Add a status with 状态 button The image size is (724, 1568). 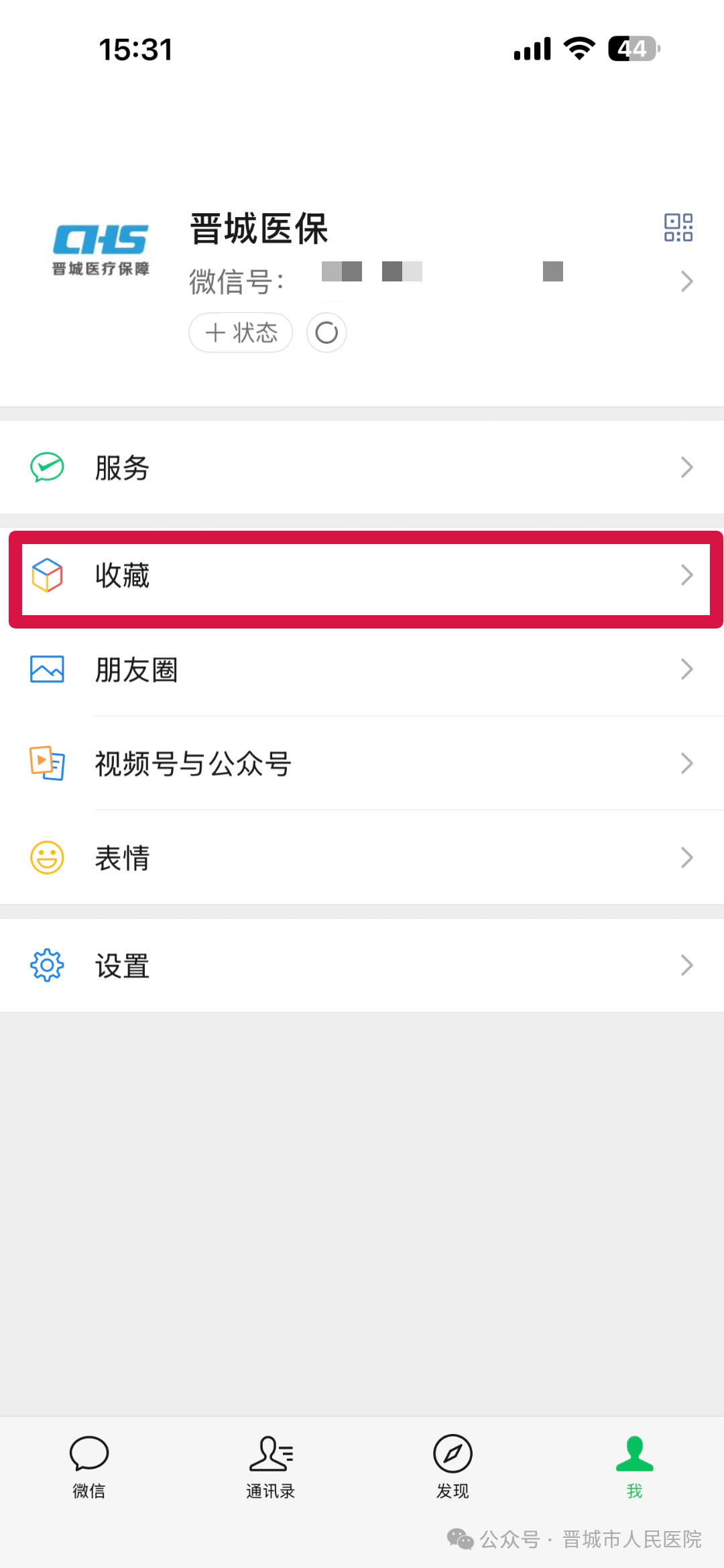pos(241,332)
